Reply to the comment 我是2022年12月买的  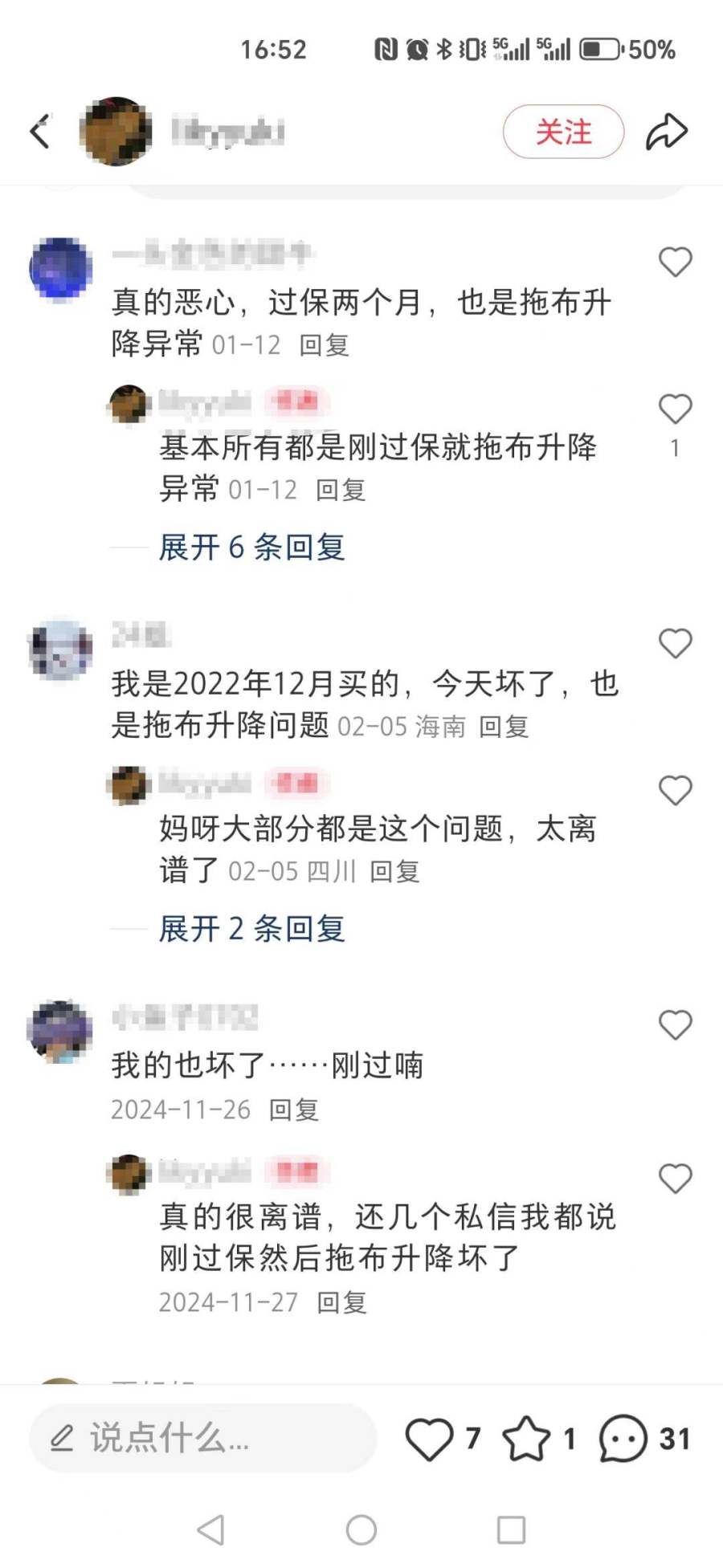click(x=504, y=727)
